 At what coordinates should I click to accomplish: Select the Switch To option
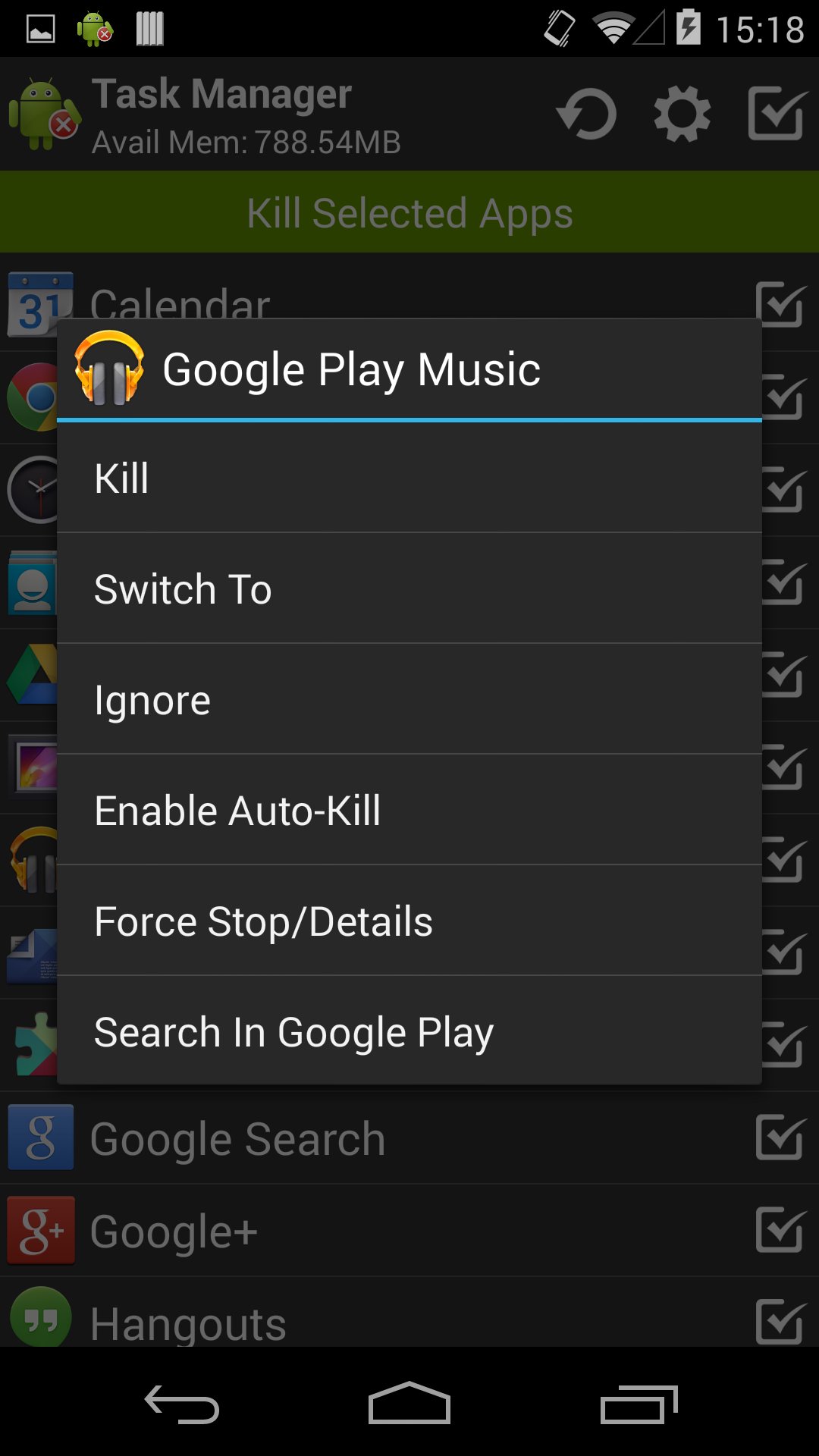(x=409, y=588)
